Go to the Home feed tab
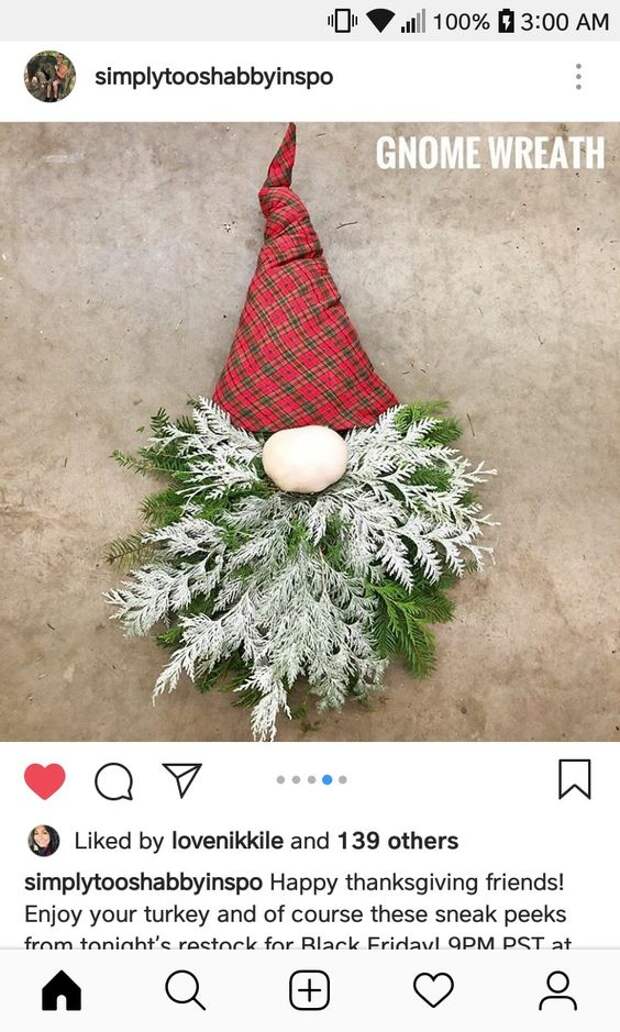The width and height of the screenshot is (620, 1032). point(62,991)
